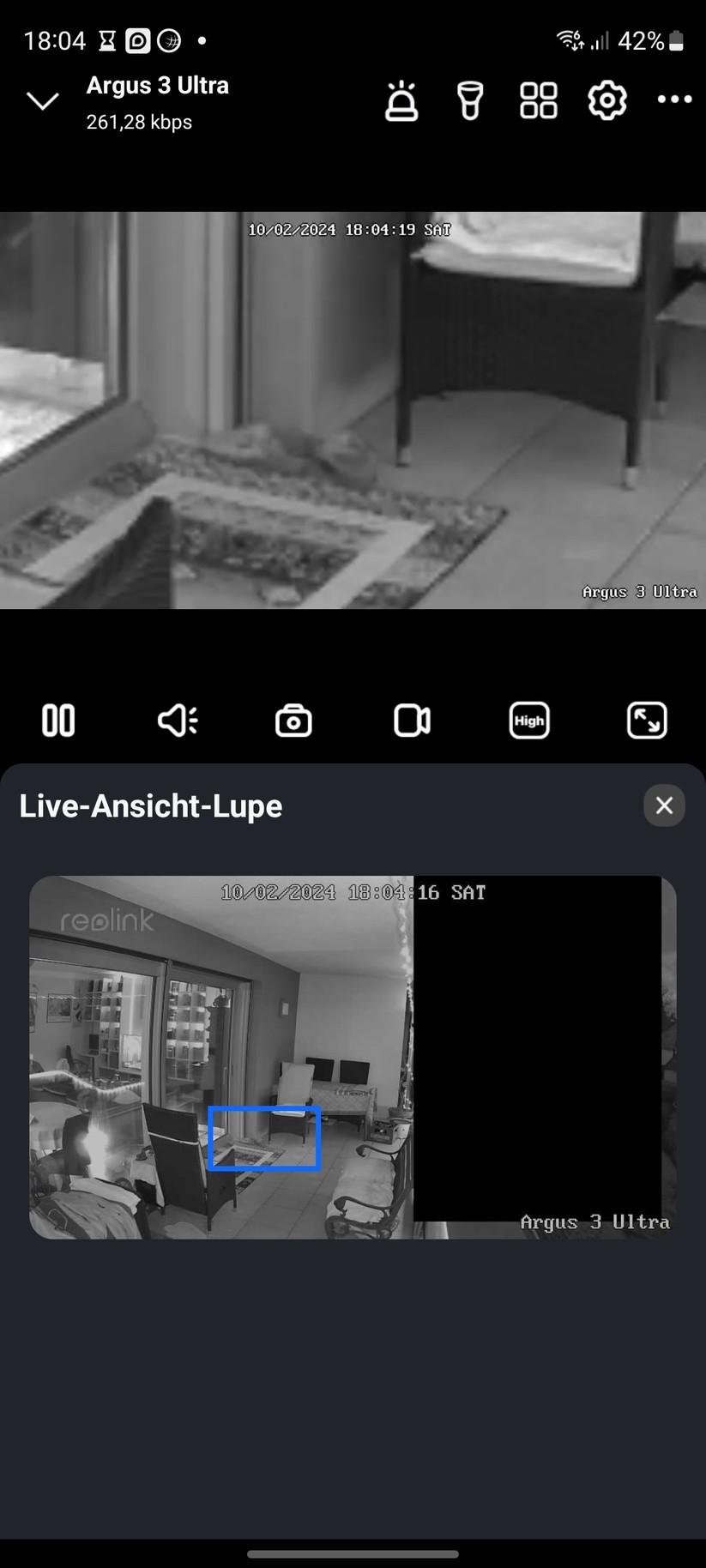
Task: Start recording a video clip
Action: (x=411, y=720)
